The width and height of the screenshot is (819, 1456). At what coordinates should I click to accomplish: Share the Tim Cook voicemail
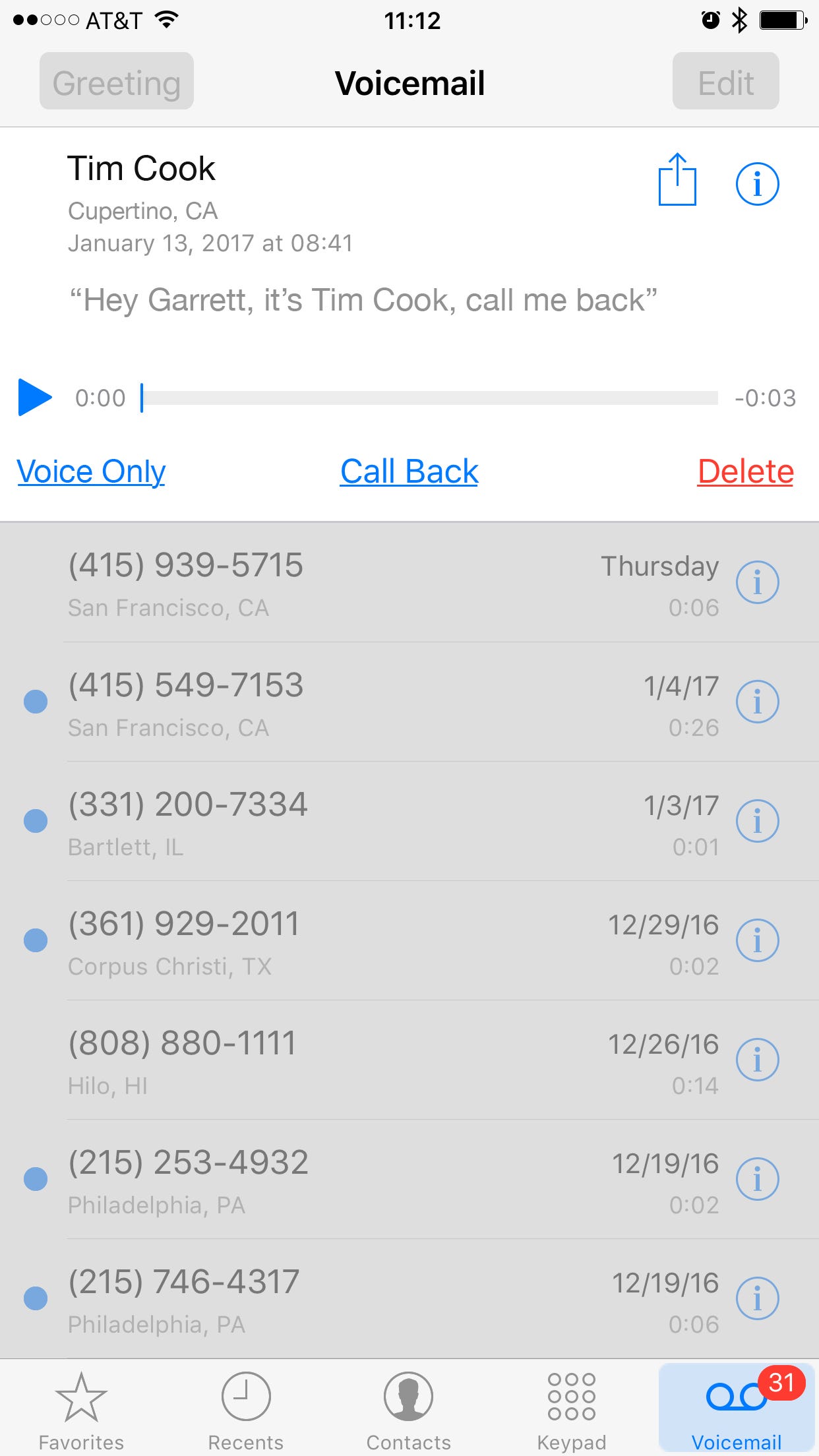coord(677,180)
